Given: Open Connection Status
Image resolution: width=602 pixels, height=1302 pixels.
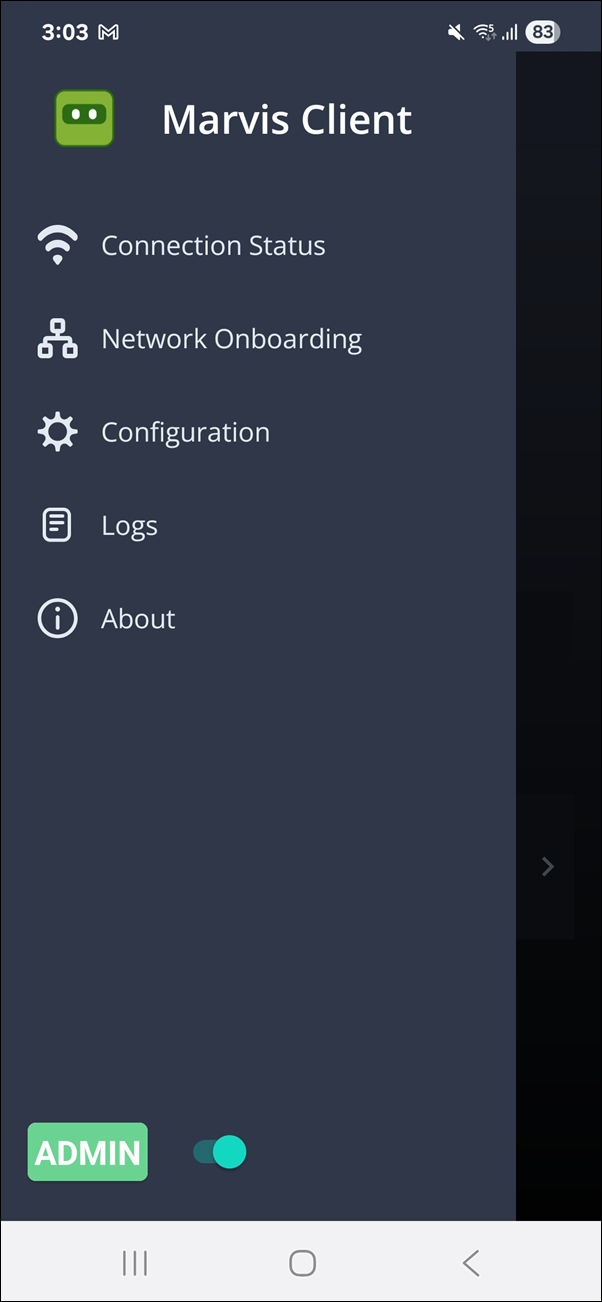Looking at the screenshot, I should tap(212, 246).
